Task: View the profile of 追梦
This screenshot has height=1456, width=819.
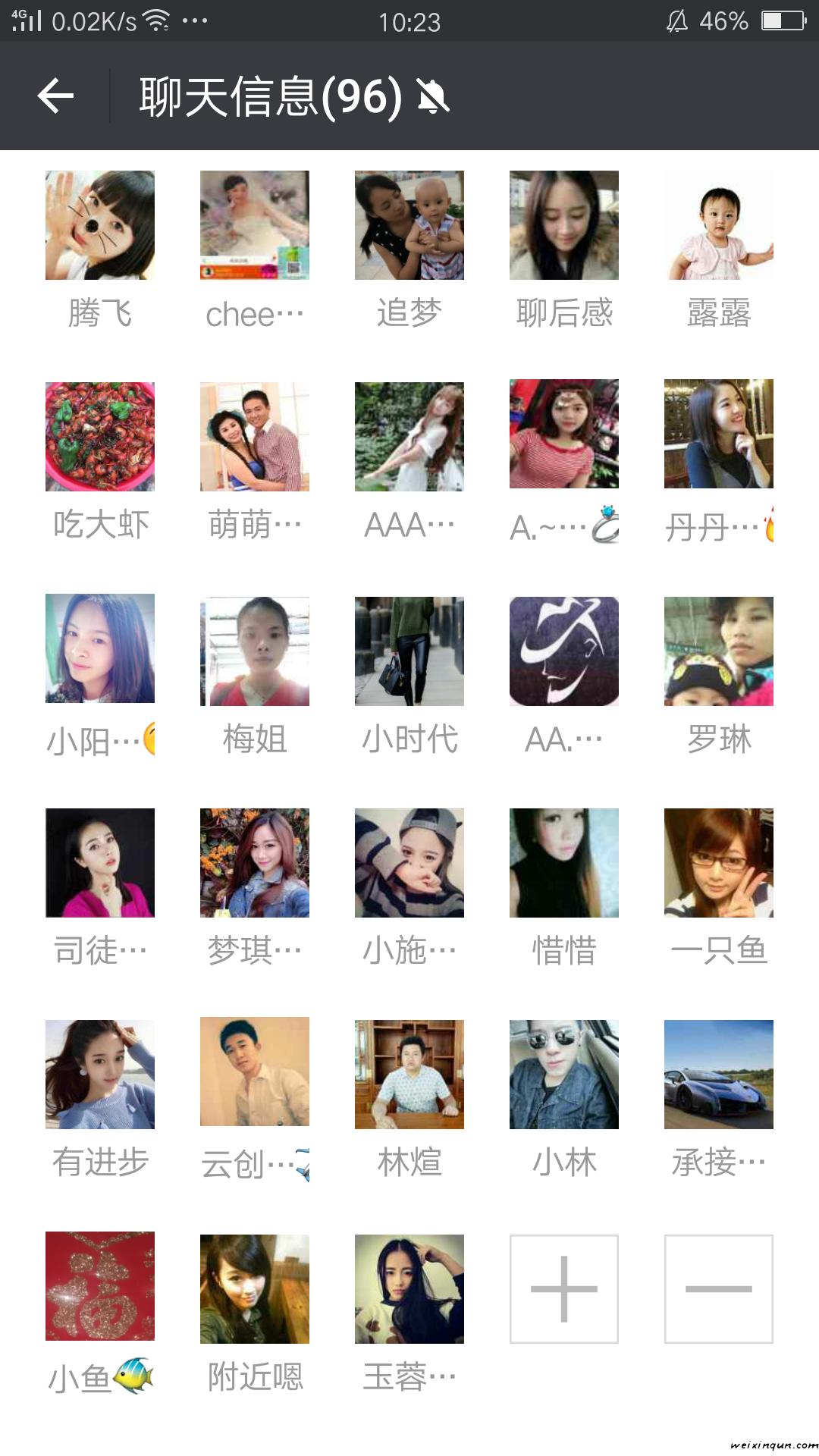Action: coord(409,225)
